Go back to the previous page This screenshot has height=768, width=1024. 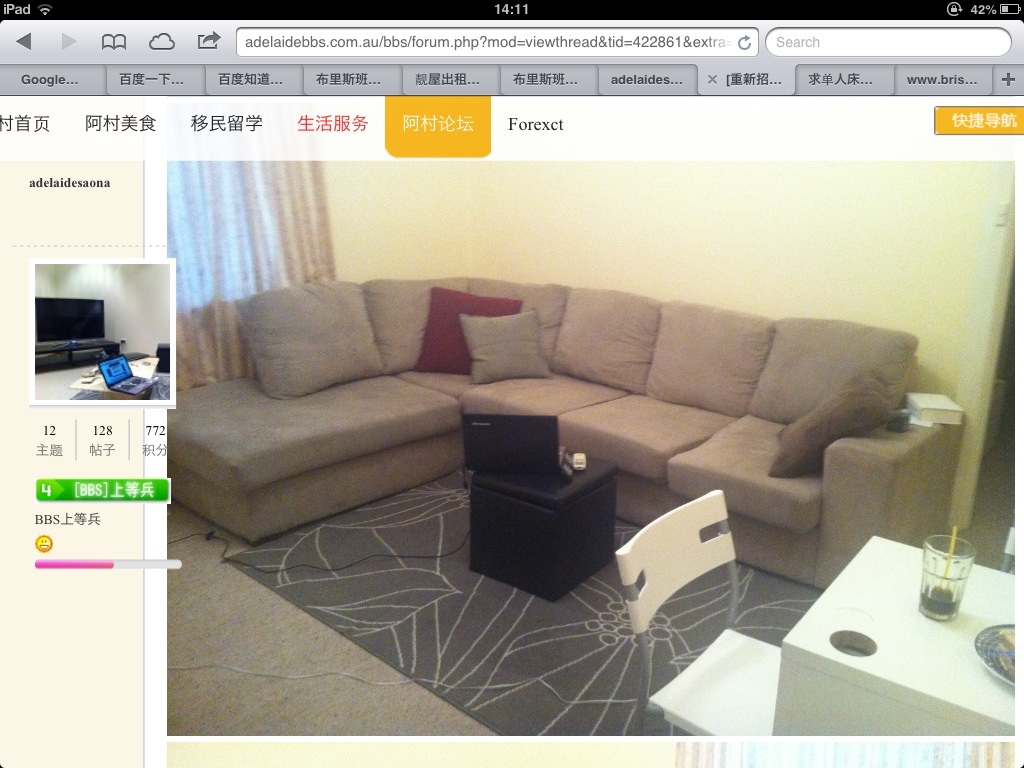coord(24,42)
